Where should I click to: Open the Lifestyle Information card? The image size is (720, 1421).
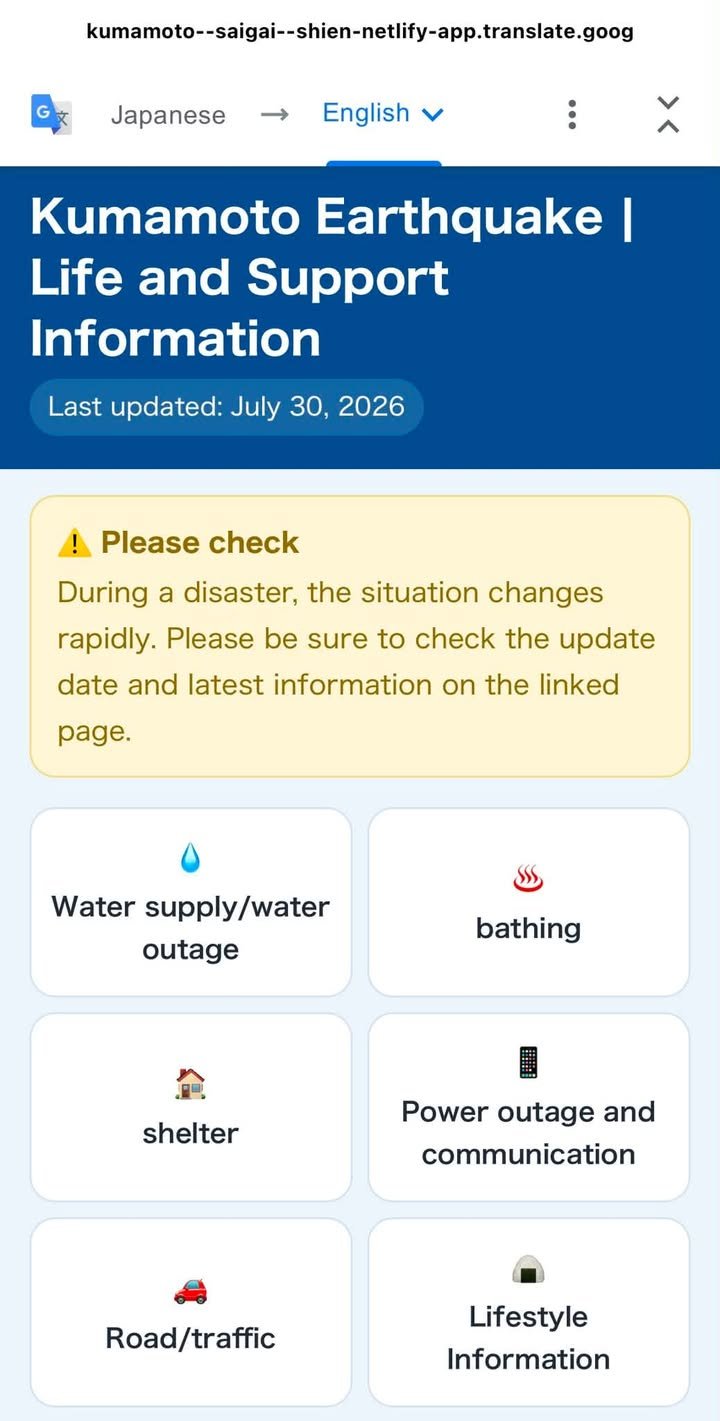pyautogui.click(x=529, y=1312)
